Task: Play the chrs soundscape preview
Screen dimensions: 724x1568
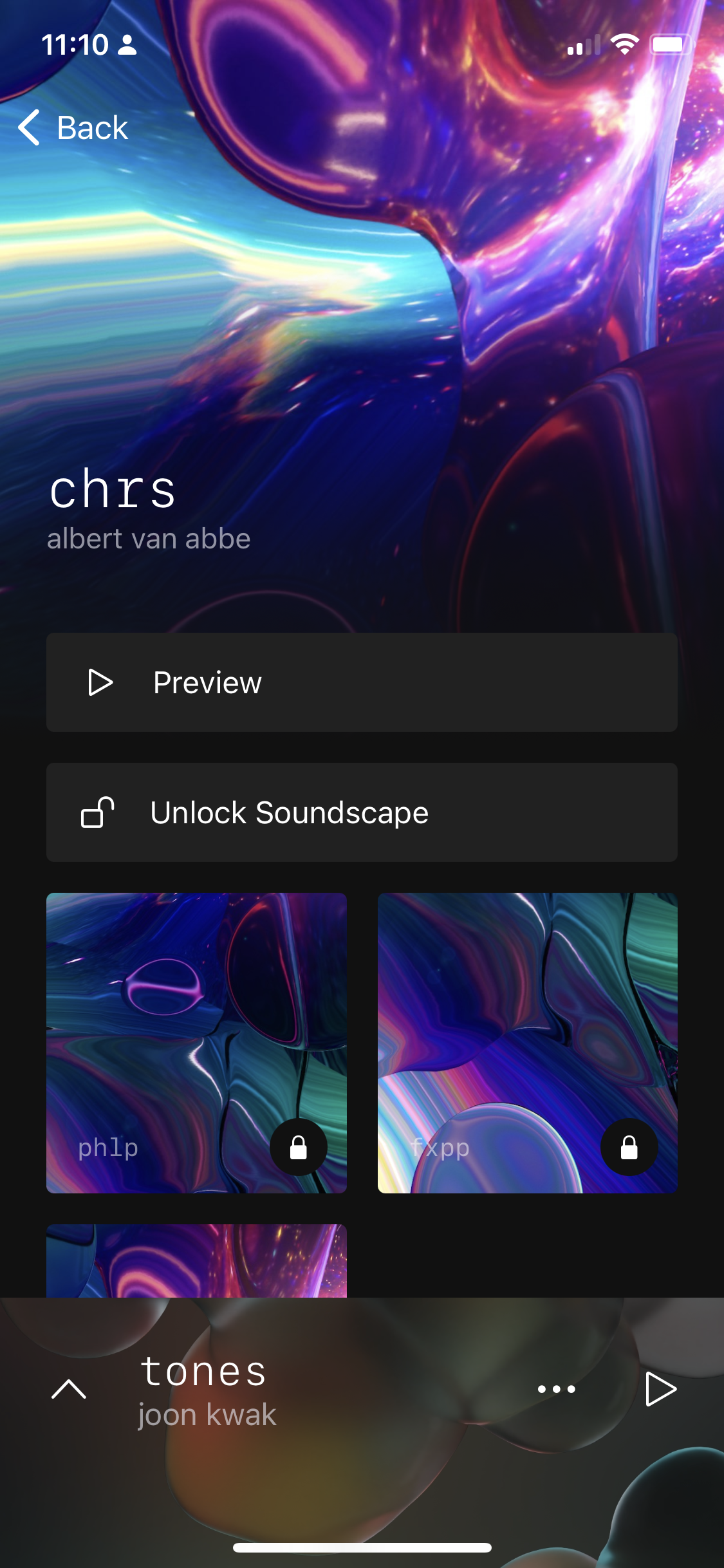Action: point(362,682)
